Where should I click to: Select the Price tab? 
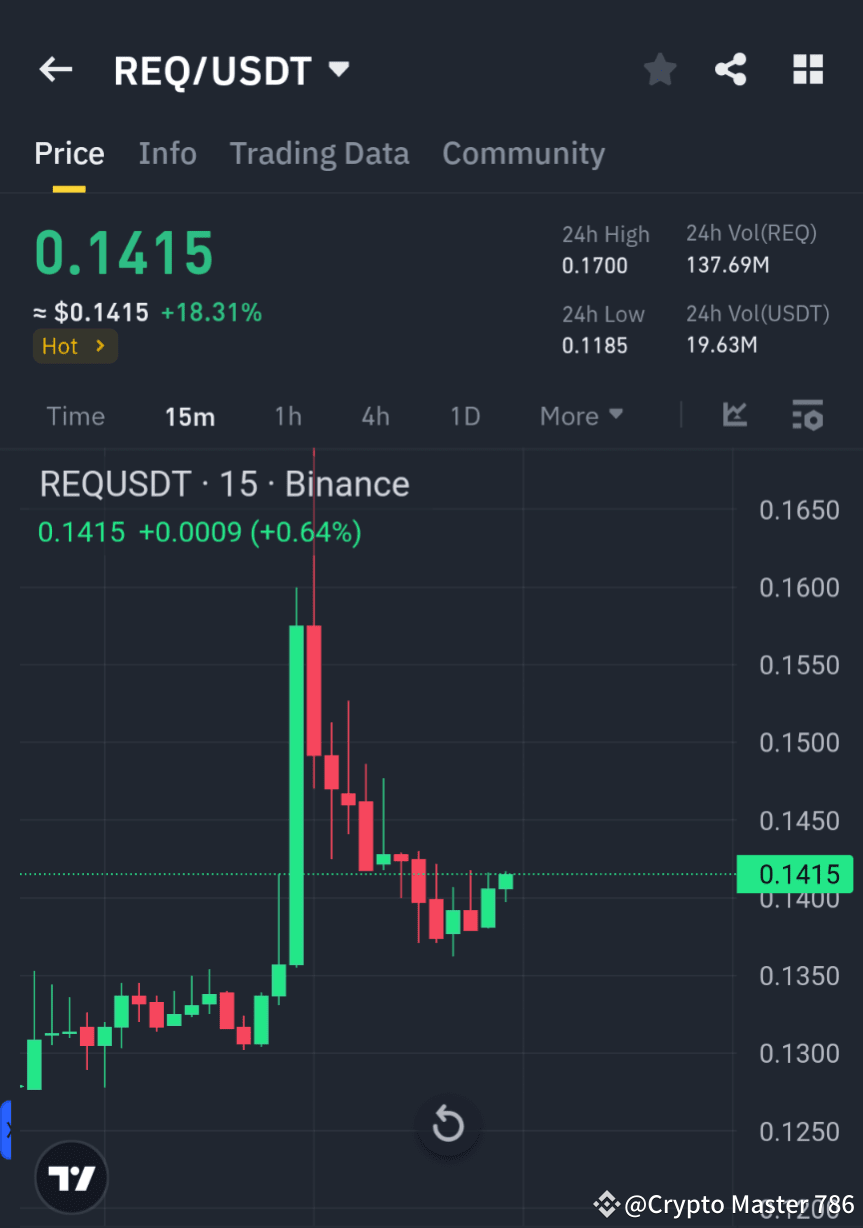point(69,153)
